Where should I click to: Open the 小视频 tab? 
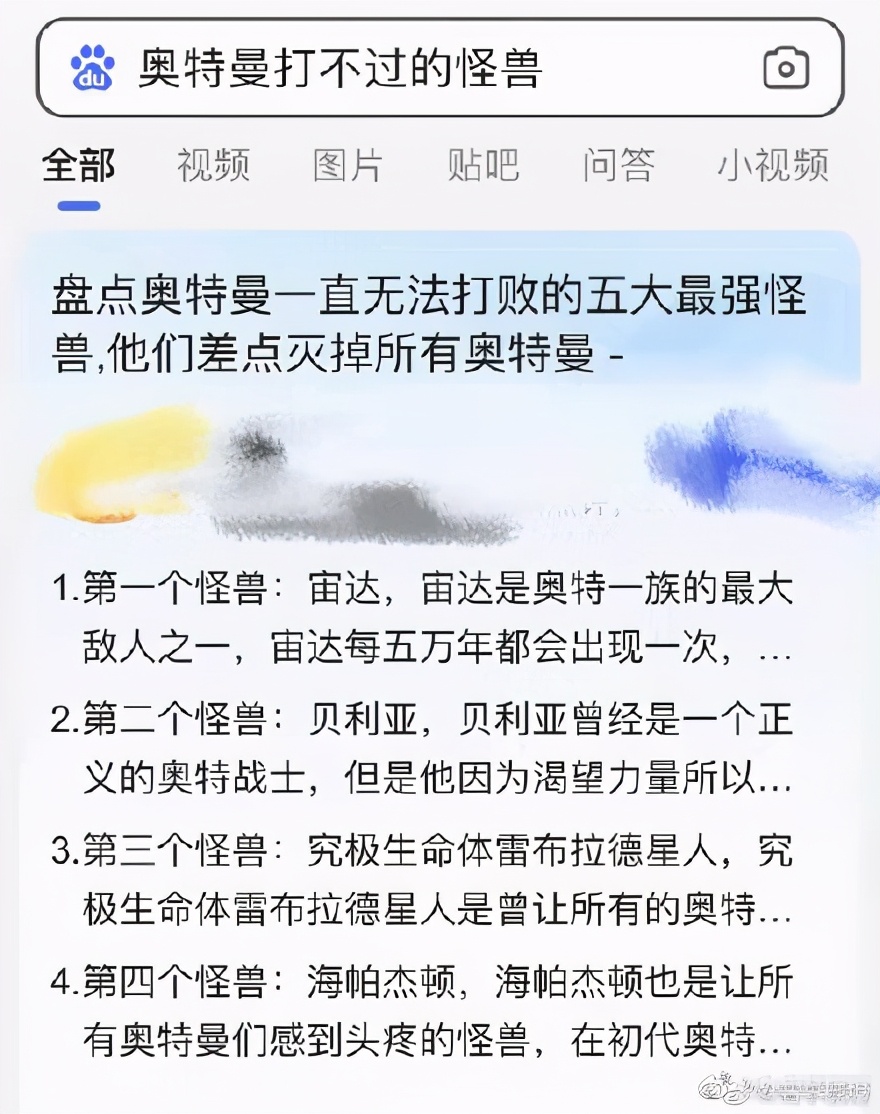pyautogui.click(x=775, y=165)
